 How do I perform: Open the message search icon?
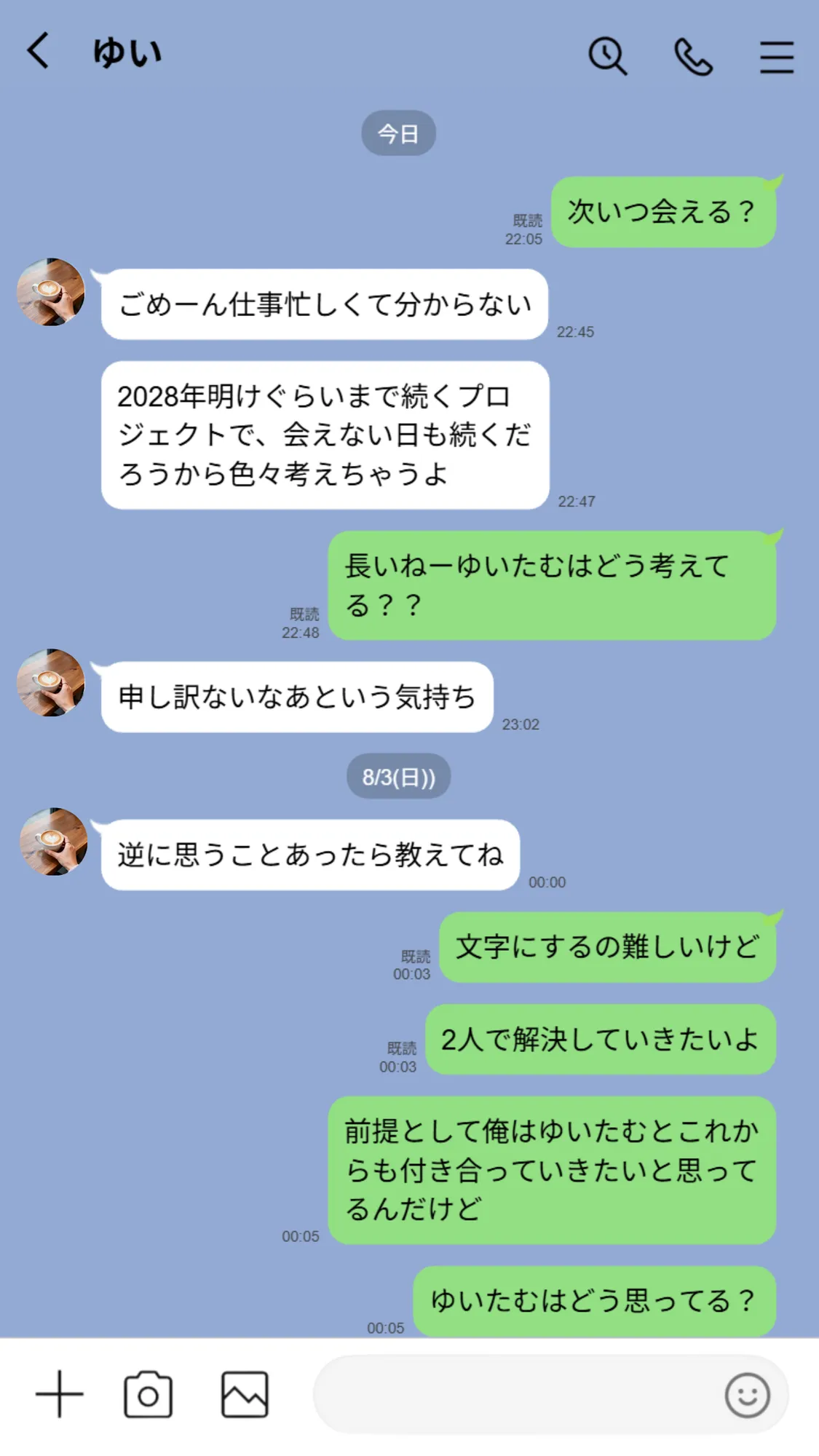pyautogui.click(x=609, y=55)
